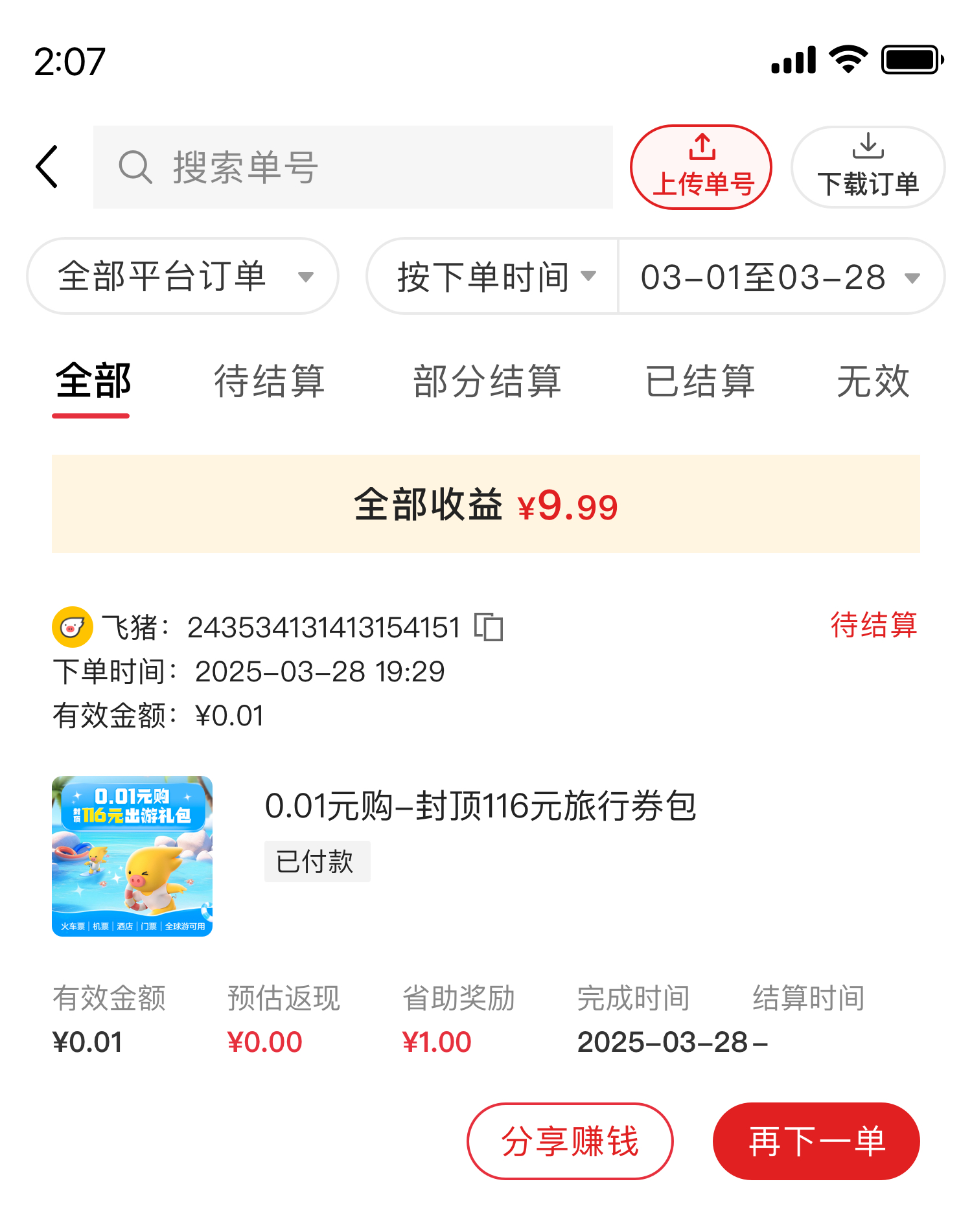This screenshot has height=1232, width=972.
Task: Switch to the 已结算 tab
Action: point(700,382)
